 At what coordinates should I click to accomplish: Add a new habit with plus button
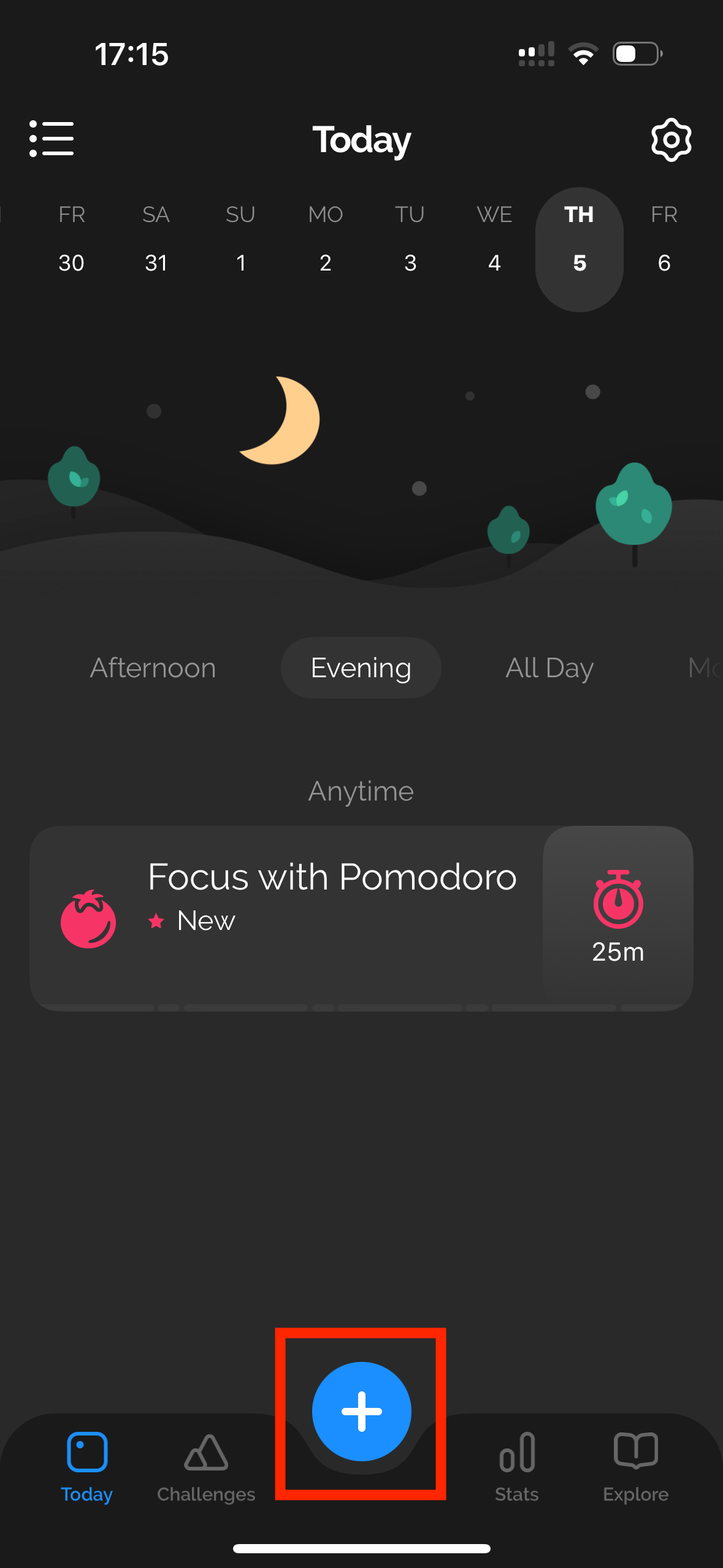click(x=361, y=1411)
